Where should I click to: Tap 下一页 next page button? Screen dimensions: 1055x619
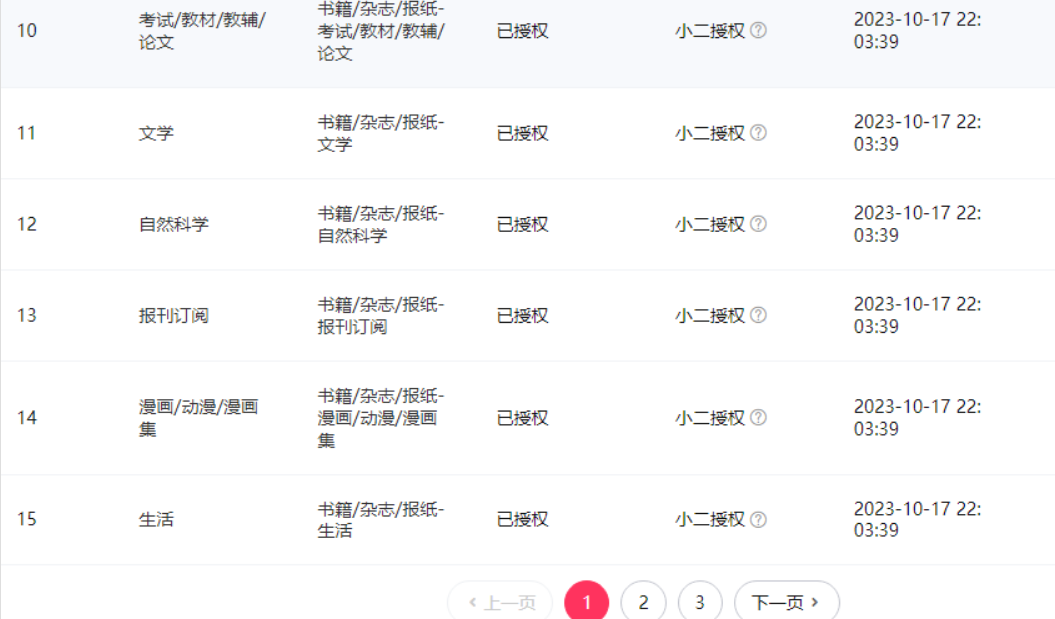(786, 602)
